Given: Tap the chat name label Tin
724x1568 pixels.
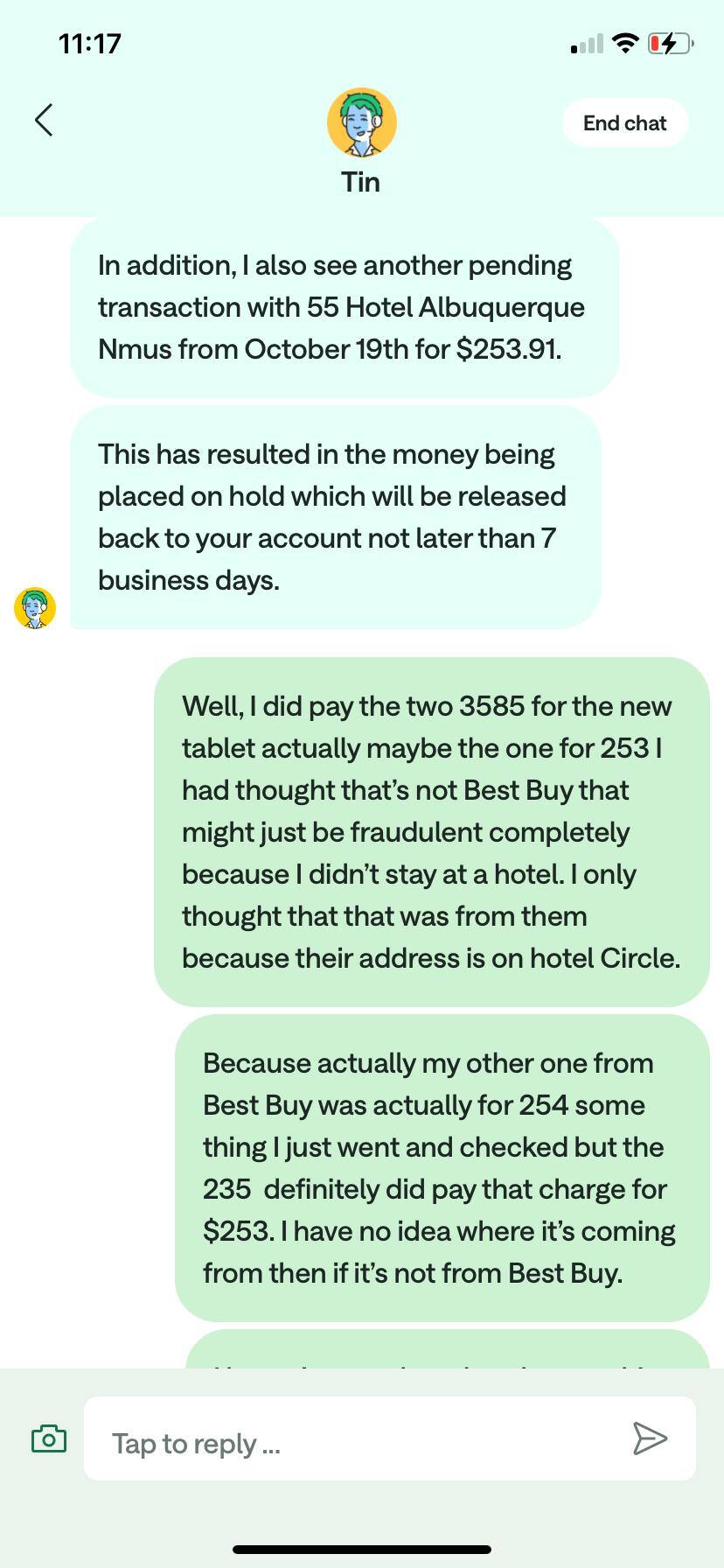Looking at the screenshot, I should pos(361,182).
